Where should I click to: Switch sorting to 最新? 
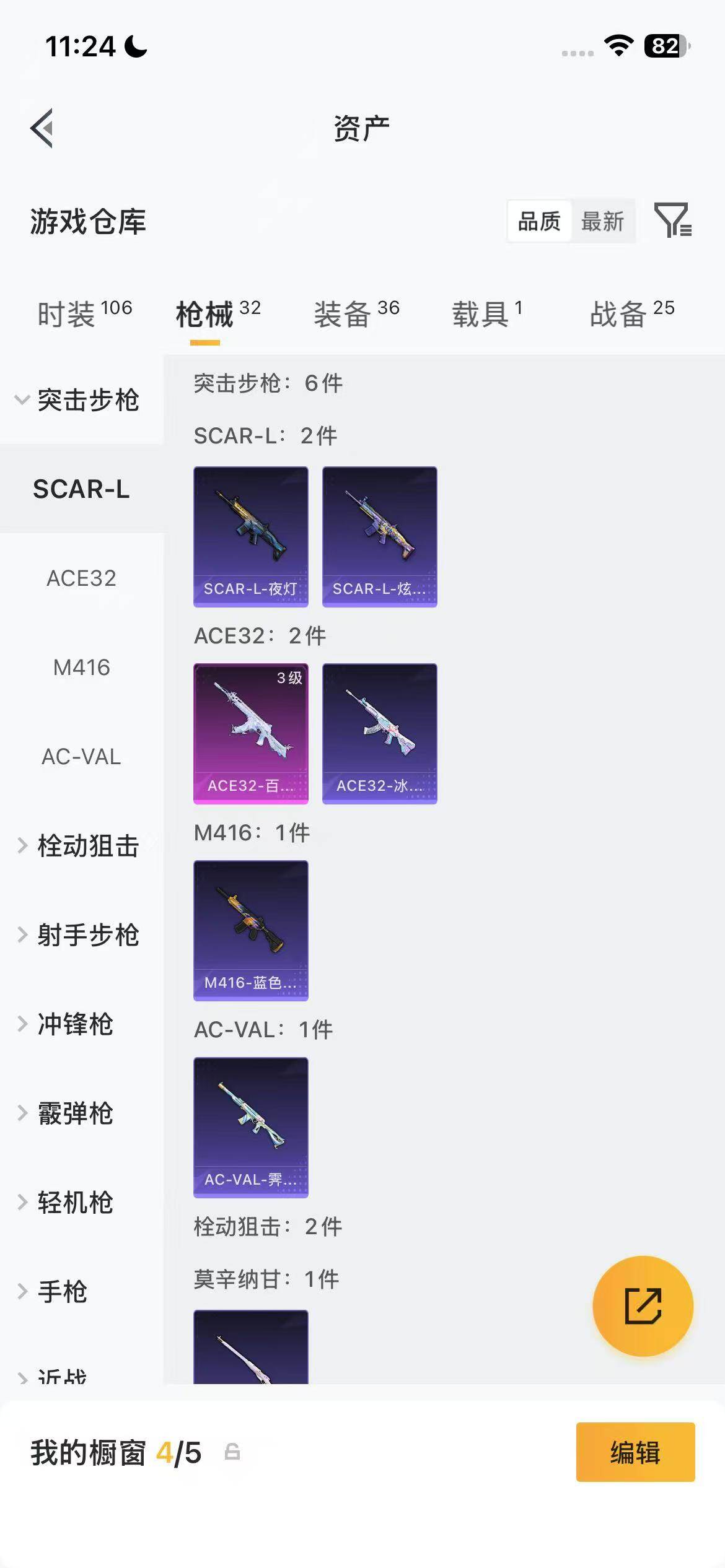click(602, 222)
